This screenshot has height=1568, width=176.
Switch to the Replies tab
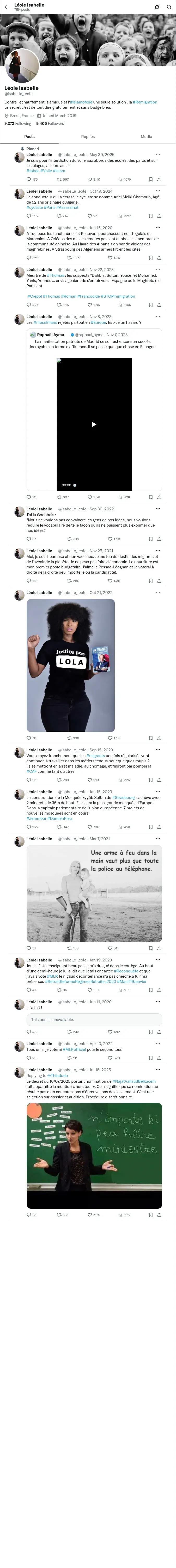(88, 137)
